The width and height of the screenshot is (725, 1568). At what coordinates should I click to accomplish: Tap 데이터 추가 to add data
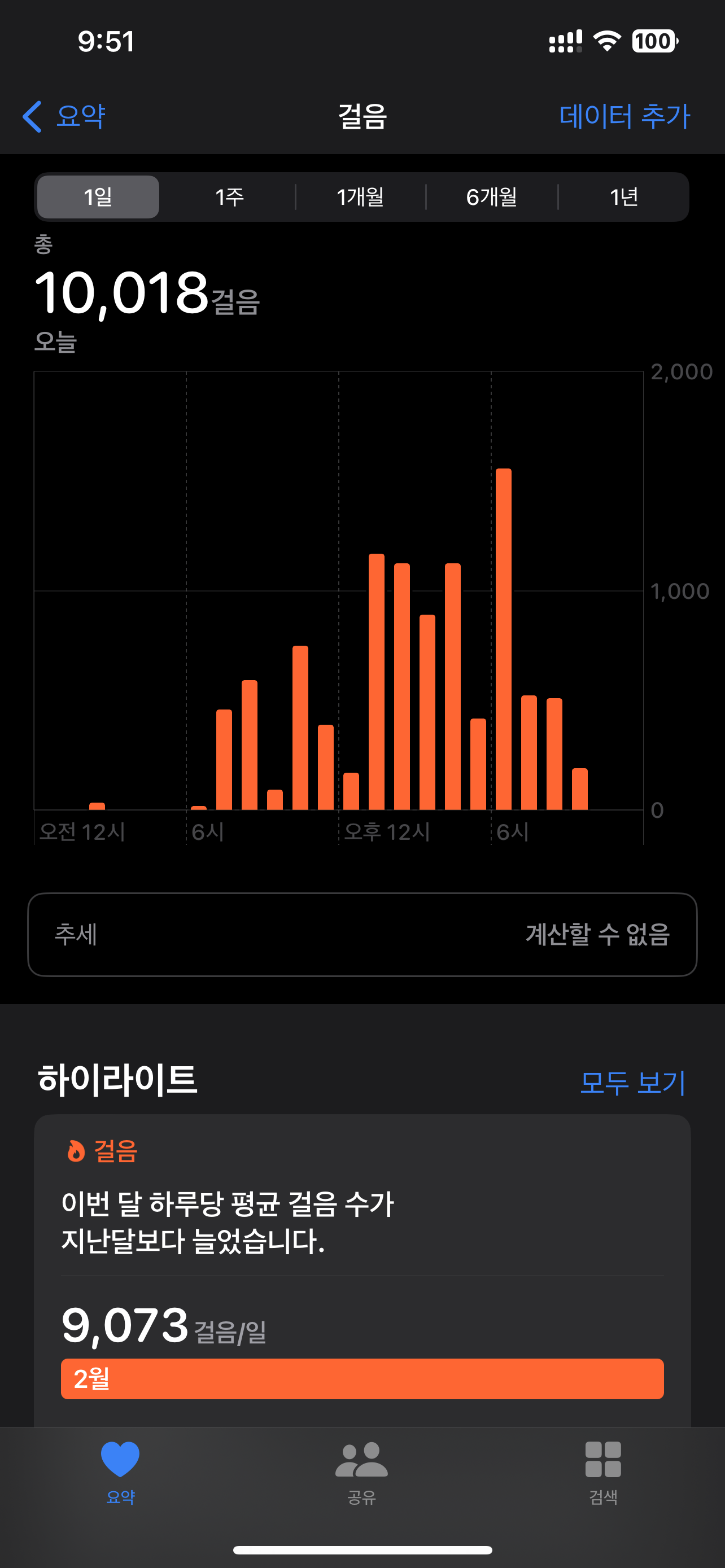pyautogui.click(x=624, y=116)
